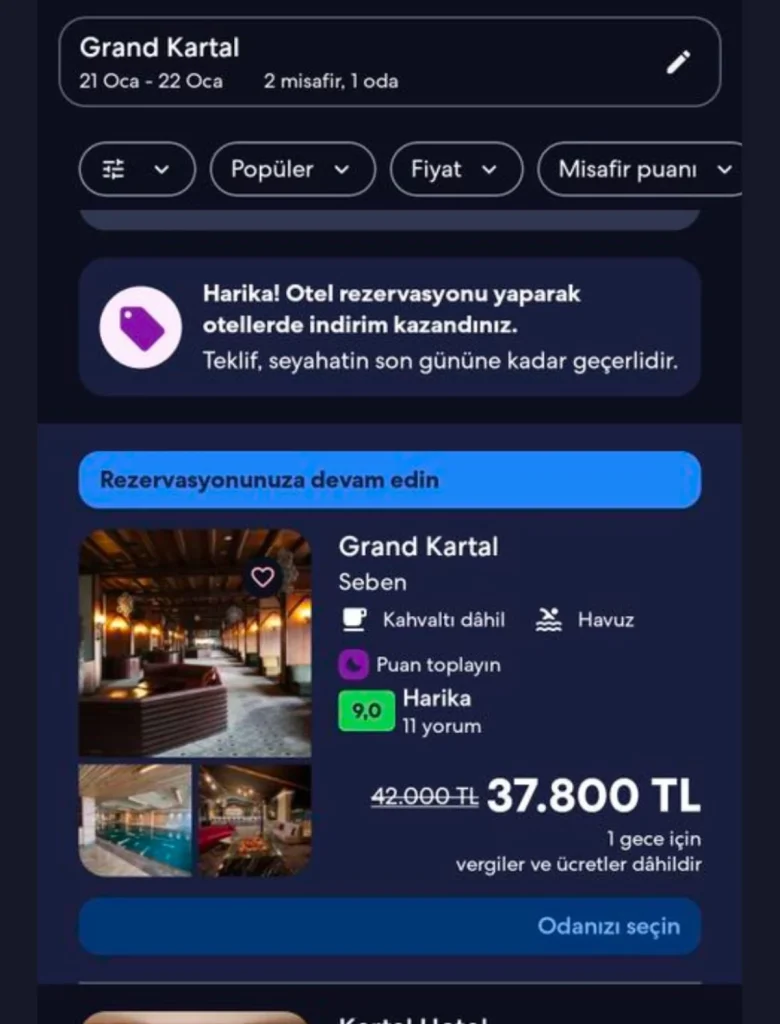The height and width of the screenshot is (1024, 780).
Task: Open the Grand Kartal lounge photo
Action: [x=254, y=821]
